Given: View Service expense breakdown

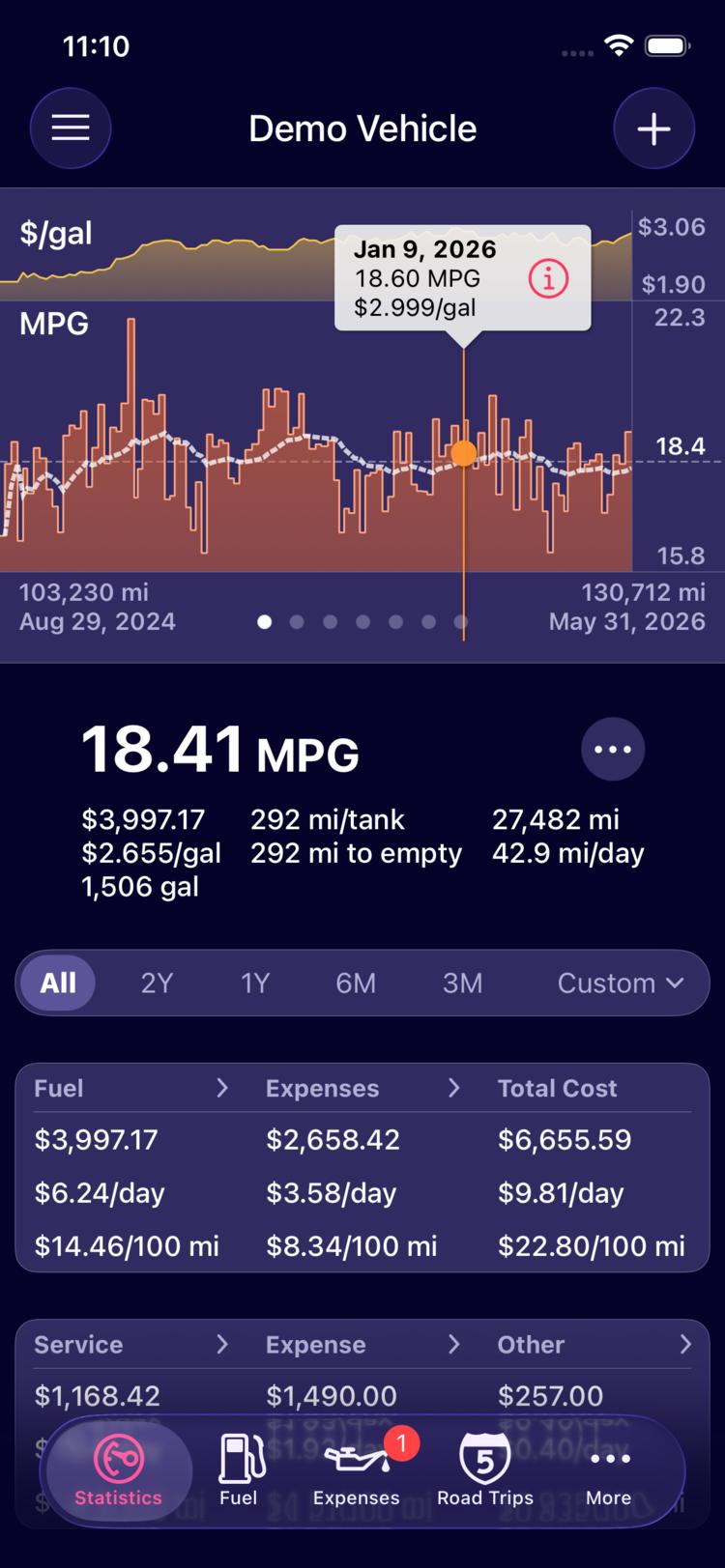Looking at the screenshot, I should pyautogui.click(x=131, y=1345).
